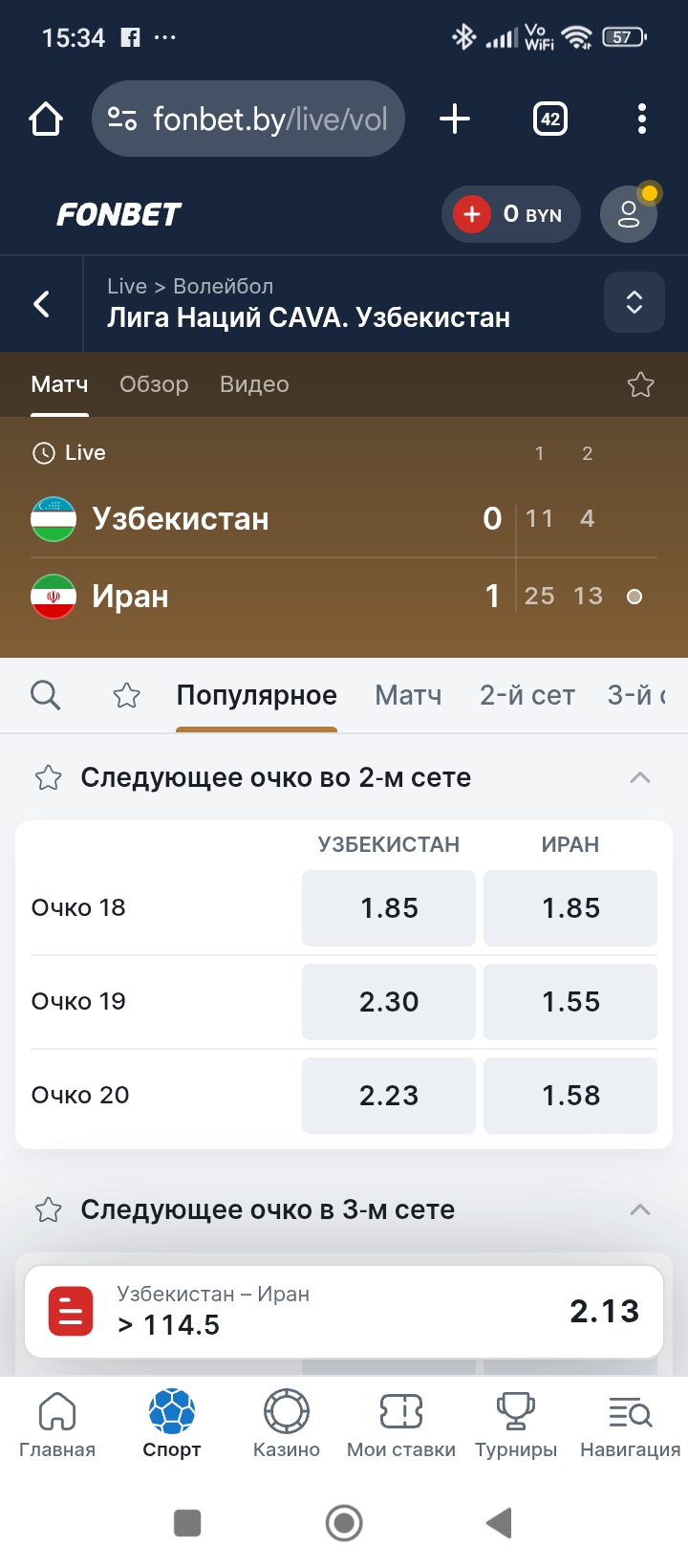Open your Fonbet account profile icon
688x1568 pixels.
(x=628, y=214)
